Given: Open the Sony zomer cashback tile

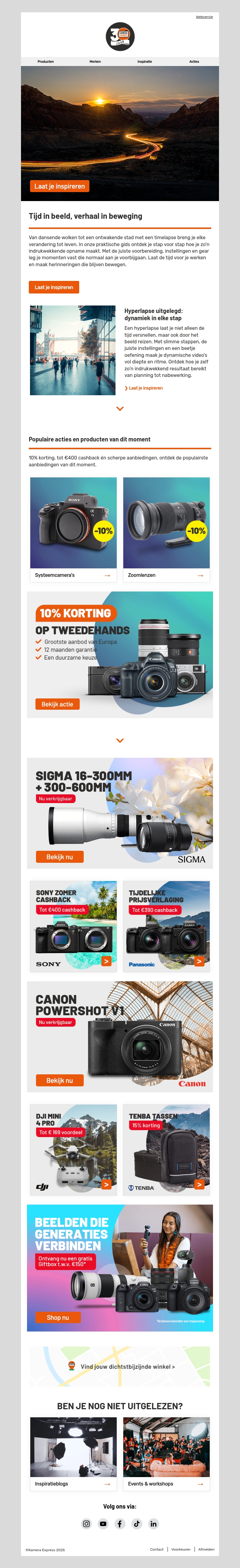Looking at the screenshot, I should point(73,926).
